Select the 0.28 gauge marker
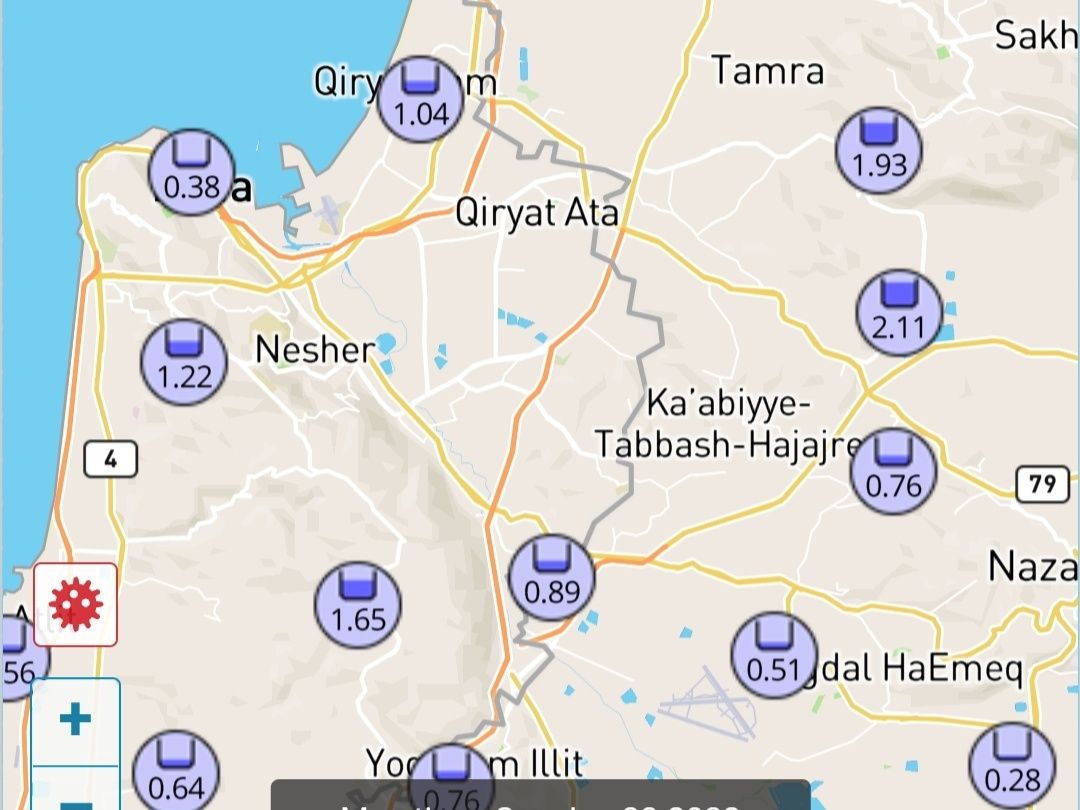Image resolution: width=1080 pixels, height=810 pixels. 1012,765
